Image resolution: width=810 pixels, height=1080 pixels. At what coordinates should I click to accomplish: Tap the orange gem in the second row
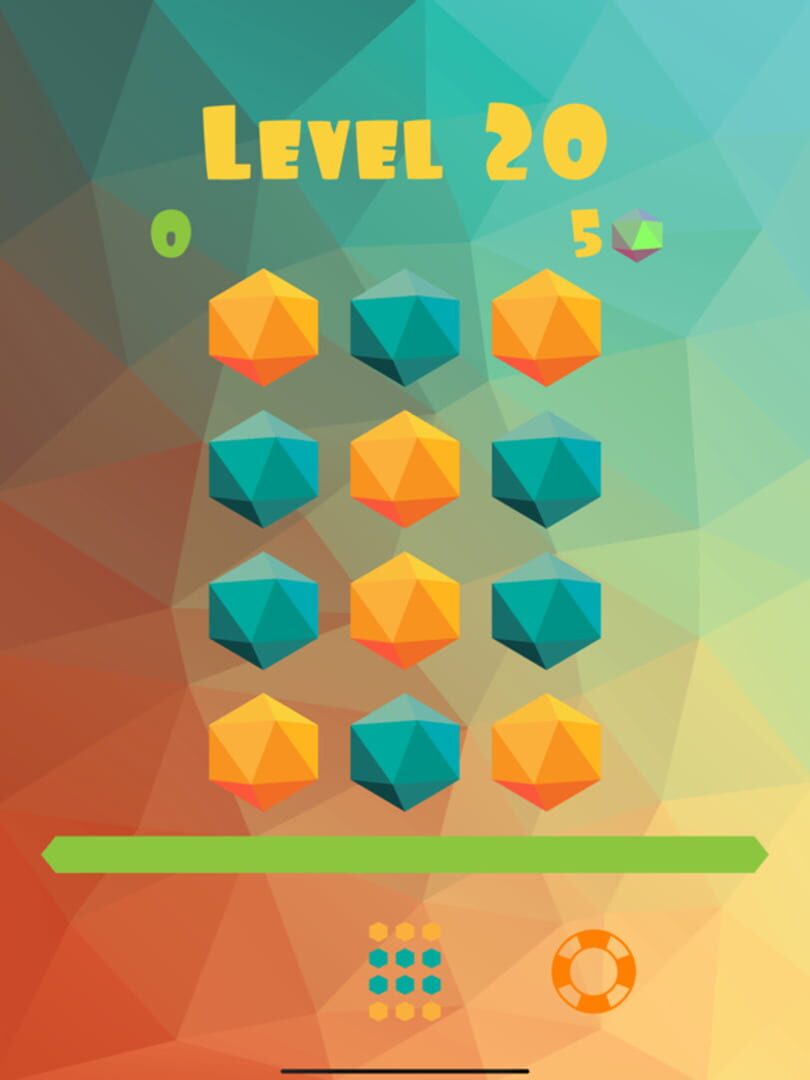405,468
